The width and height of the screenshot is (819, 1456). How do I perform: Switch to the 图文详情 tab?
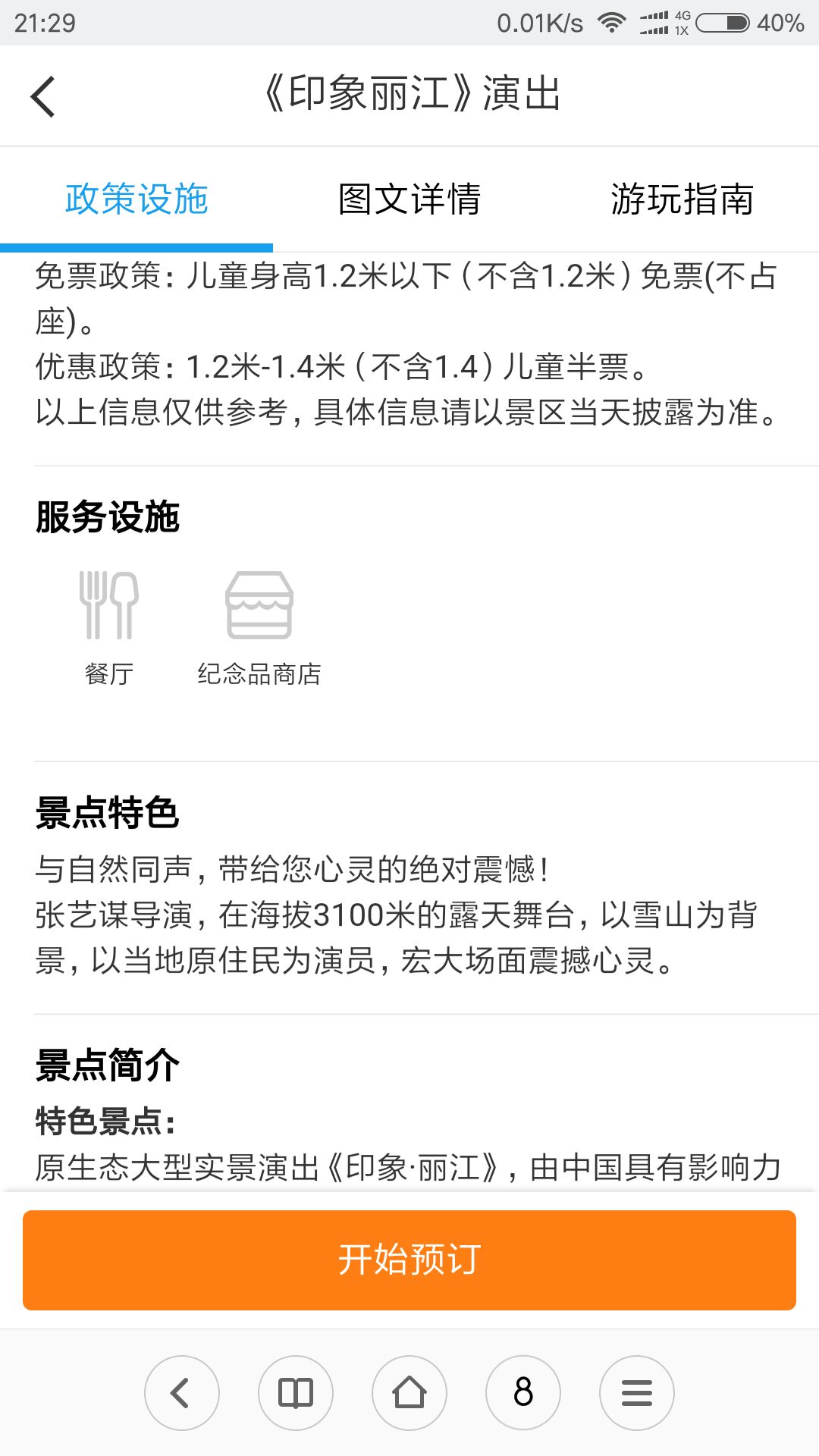tap(409, 199)
